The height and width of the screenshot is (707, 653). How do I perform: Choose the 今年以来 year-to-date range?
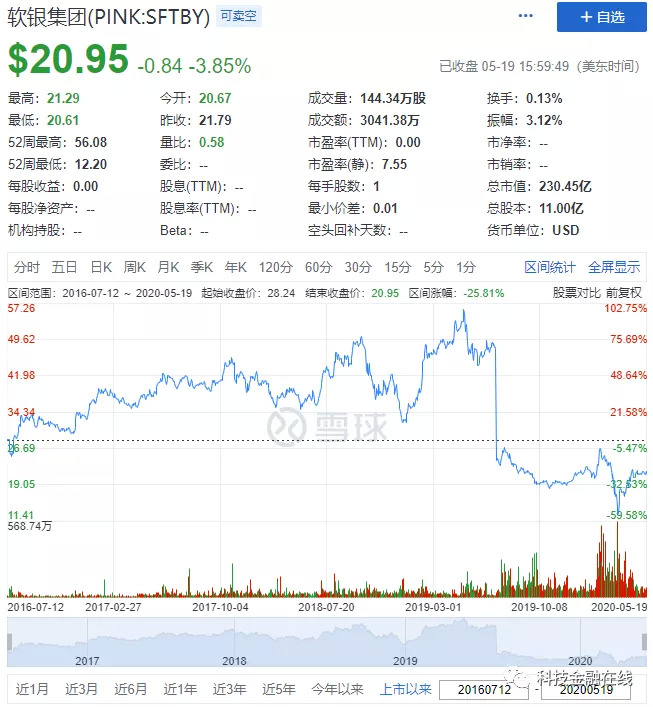pos(336,688)
